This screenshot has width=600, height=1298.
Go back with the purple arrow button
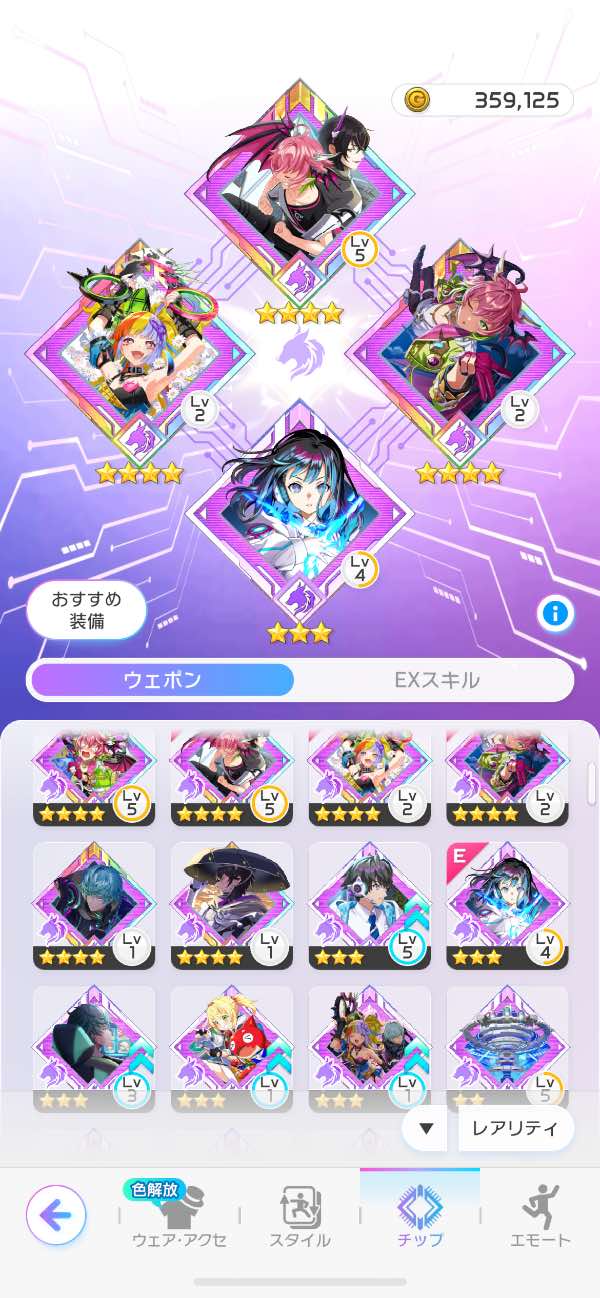click(x=56, y=1214)
